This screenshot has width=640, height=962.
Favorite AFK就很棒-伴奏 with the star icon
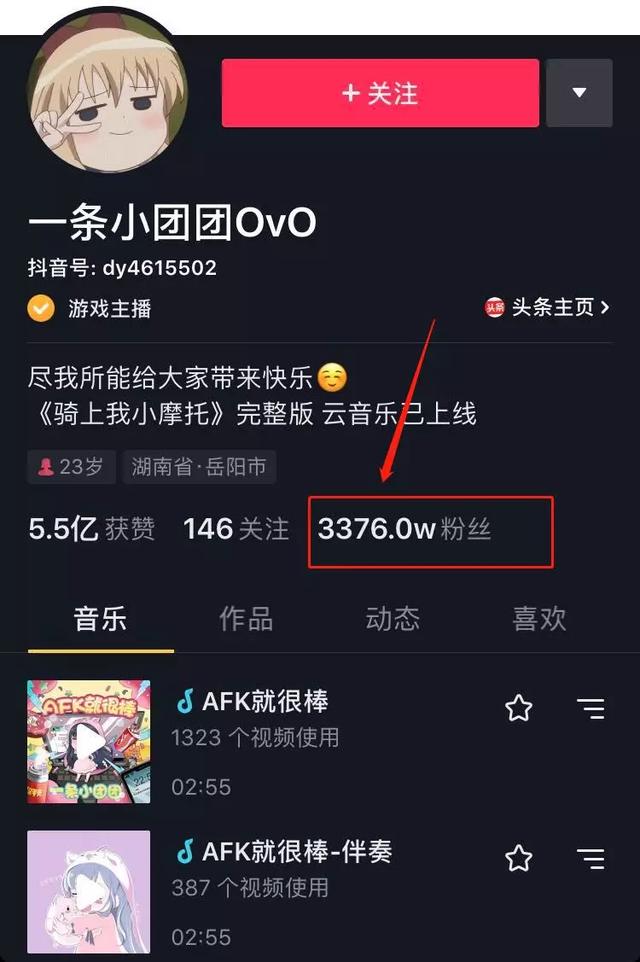518,858
